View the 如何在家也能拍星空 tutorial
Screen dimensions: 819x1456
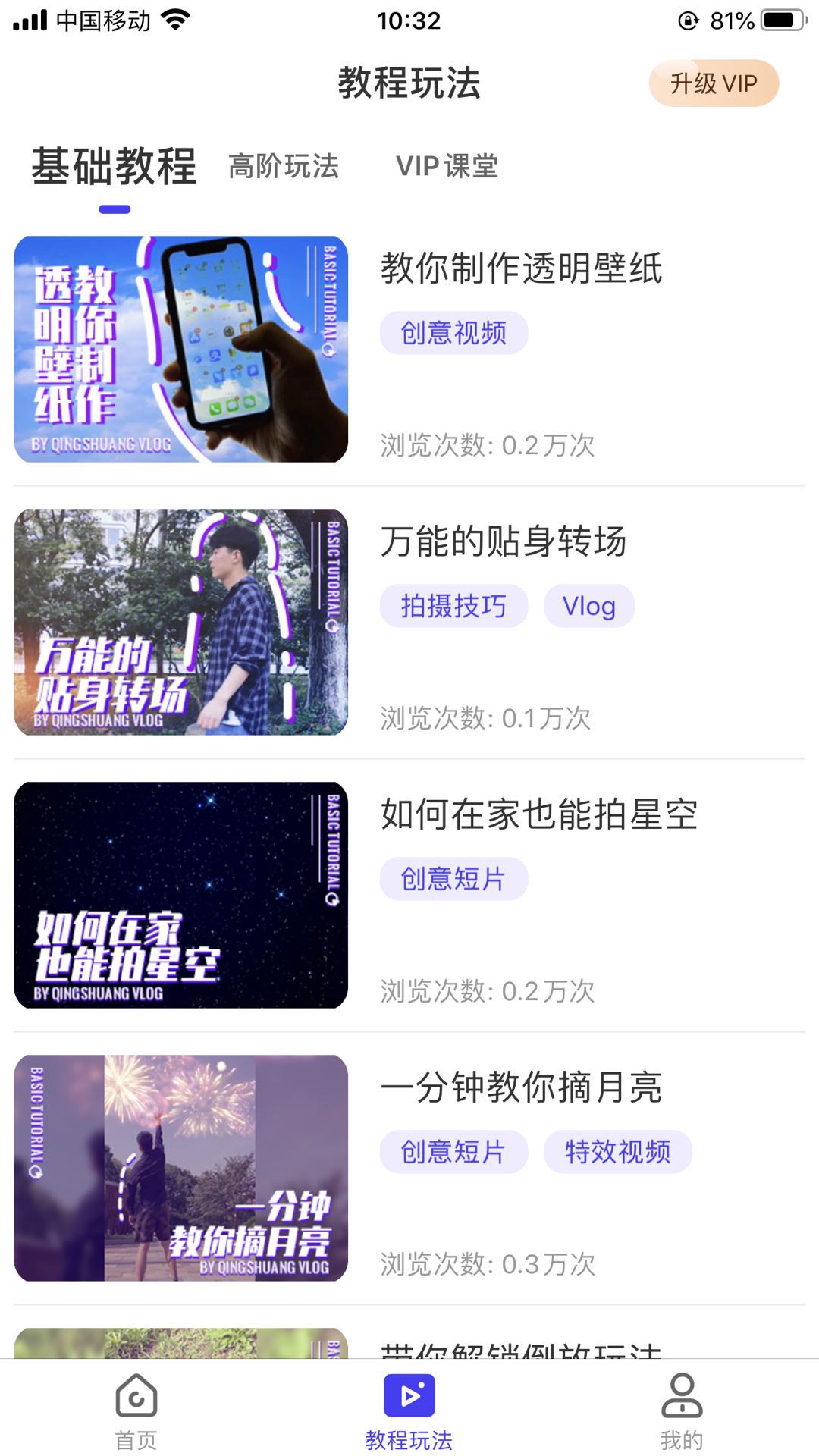click(538, 814)
